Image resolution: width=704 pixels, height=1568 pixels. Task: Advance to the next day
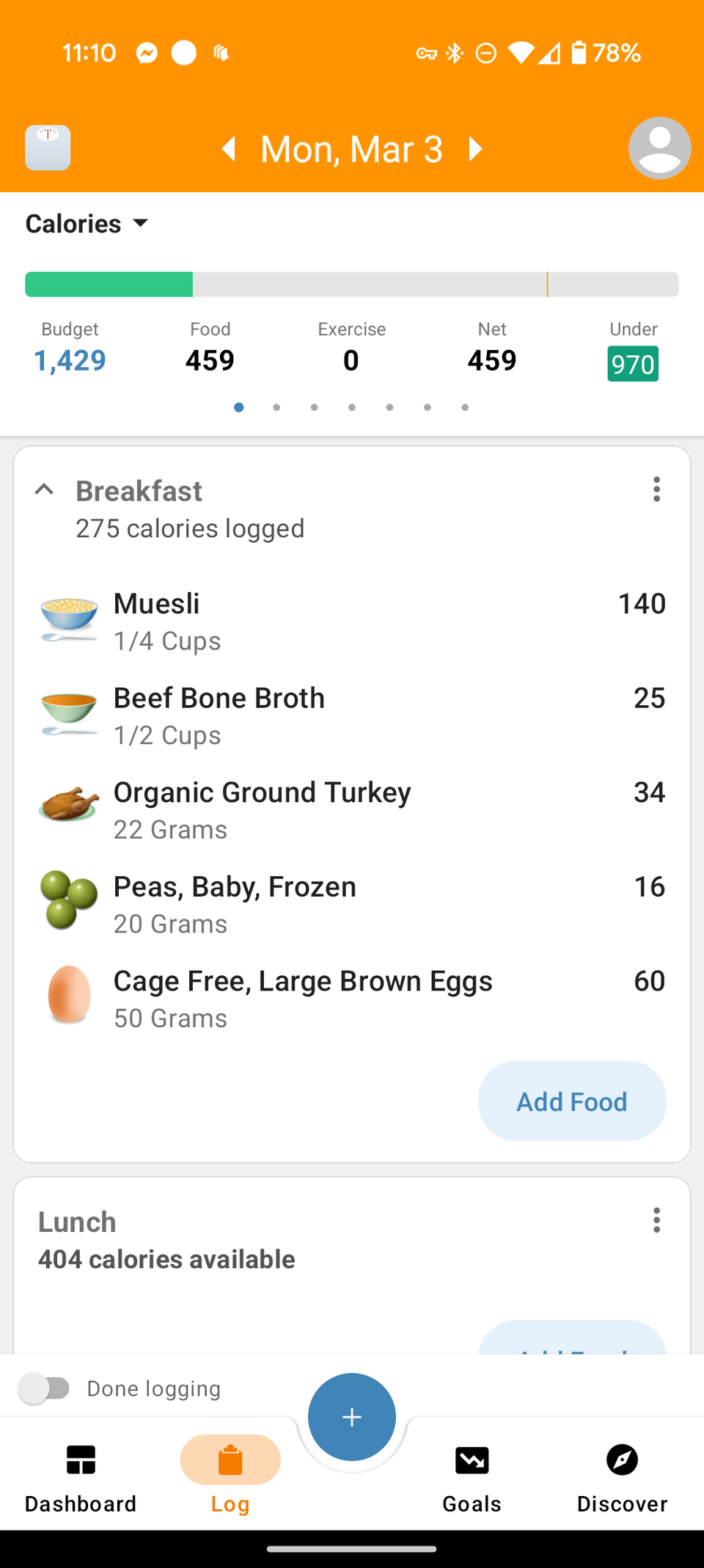click(476, 148)
